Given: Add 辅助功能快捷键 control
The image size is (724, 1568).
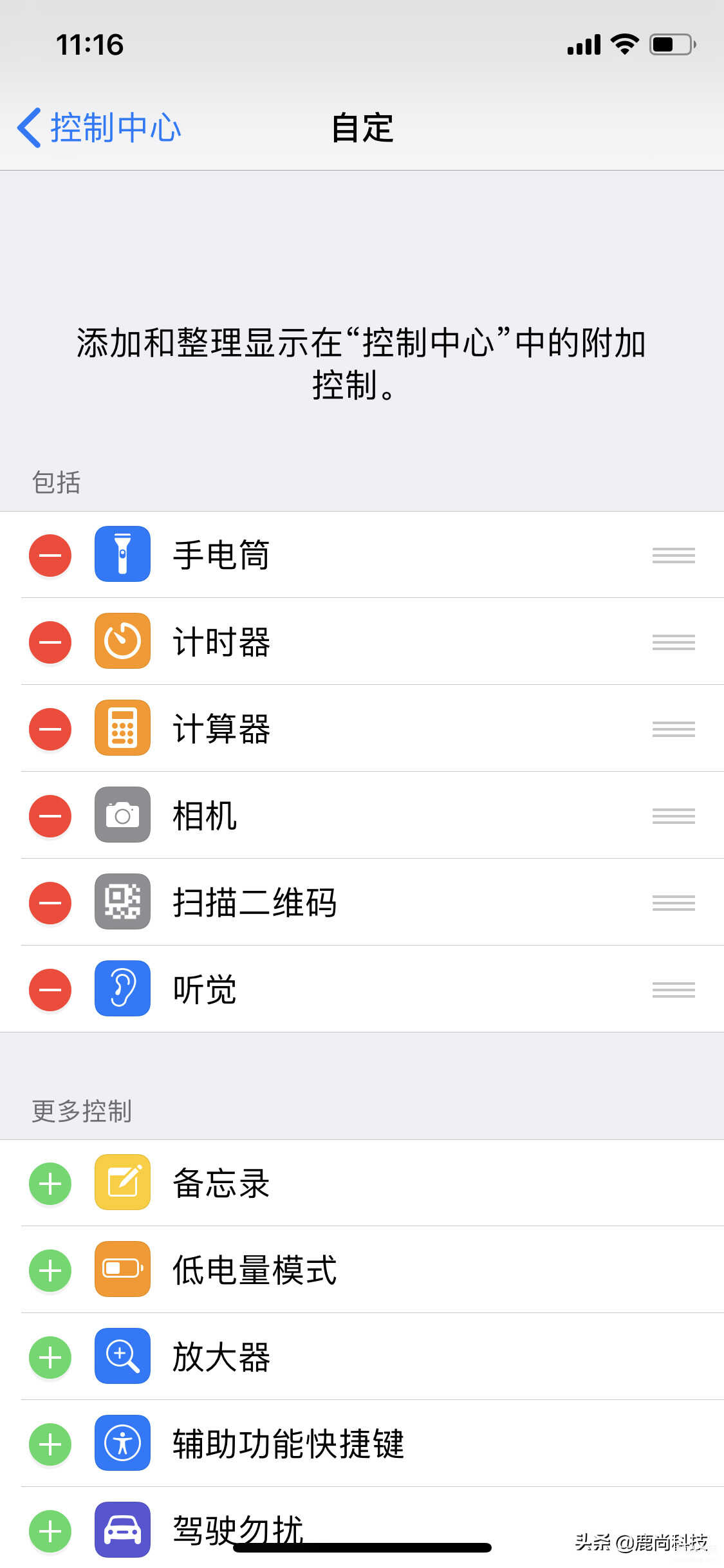Looking at the screenshot, I should (50, 1444).
